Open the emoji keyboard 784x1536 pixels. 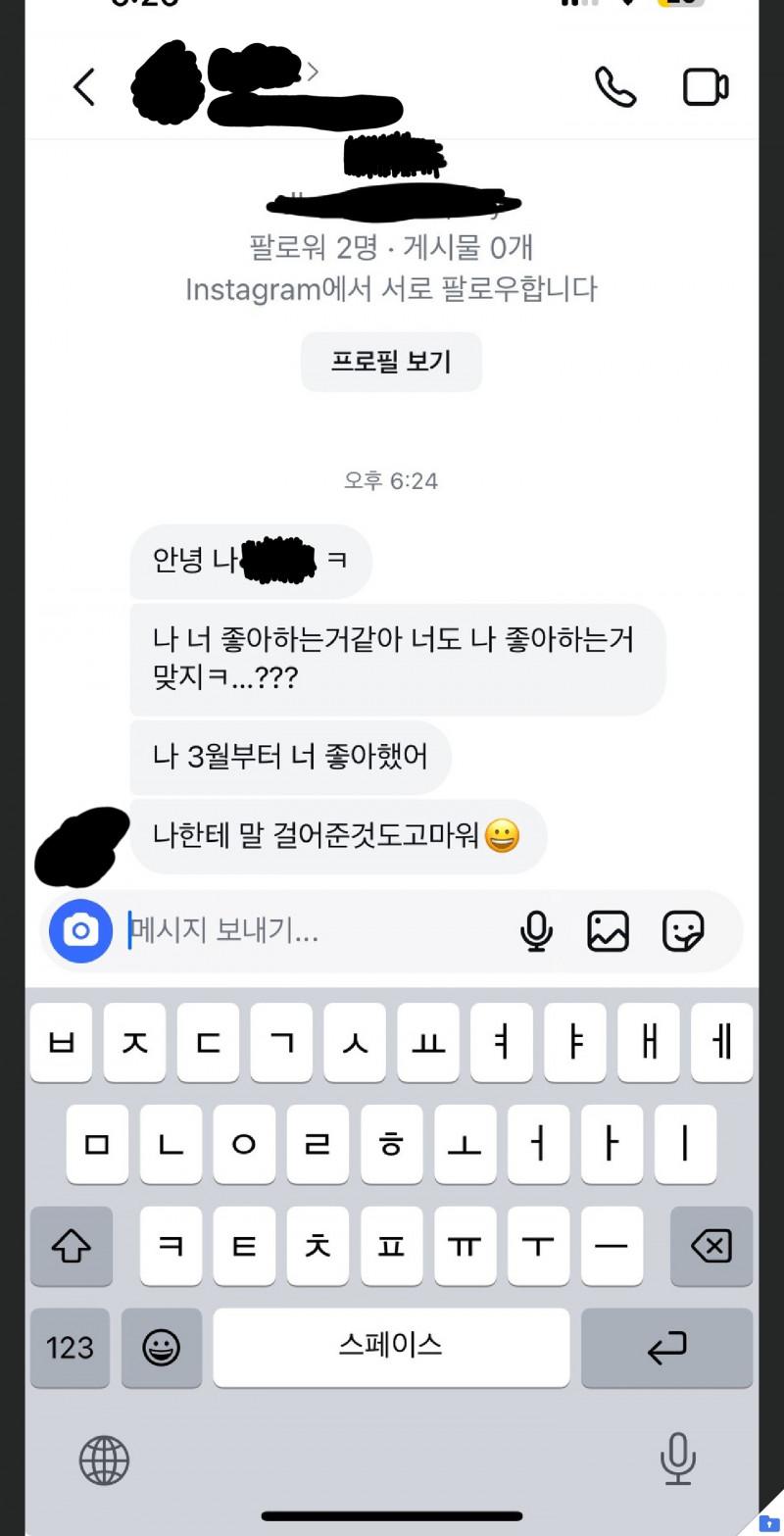point(161,1348)
